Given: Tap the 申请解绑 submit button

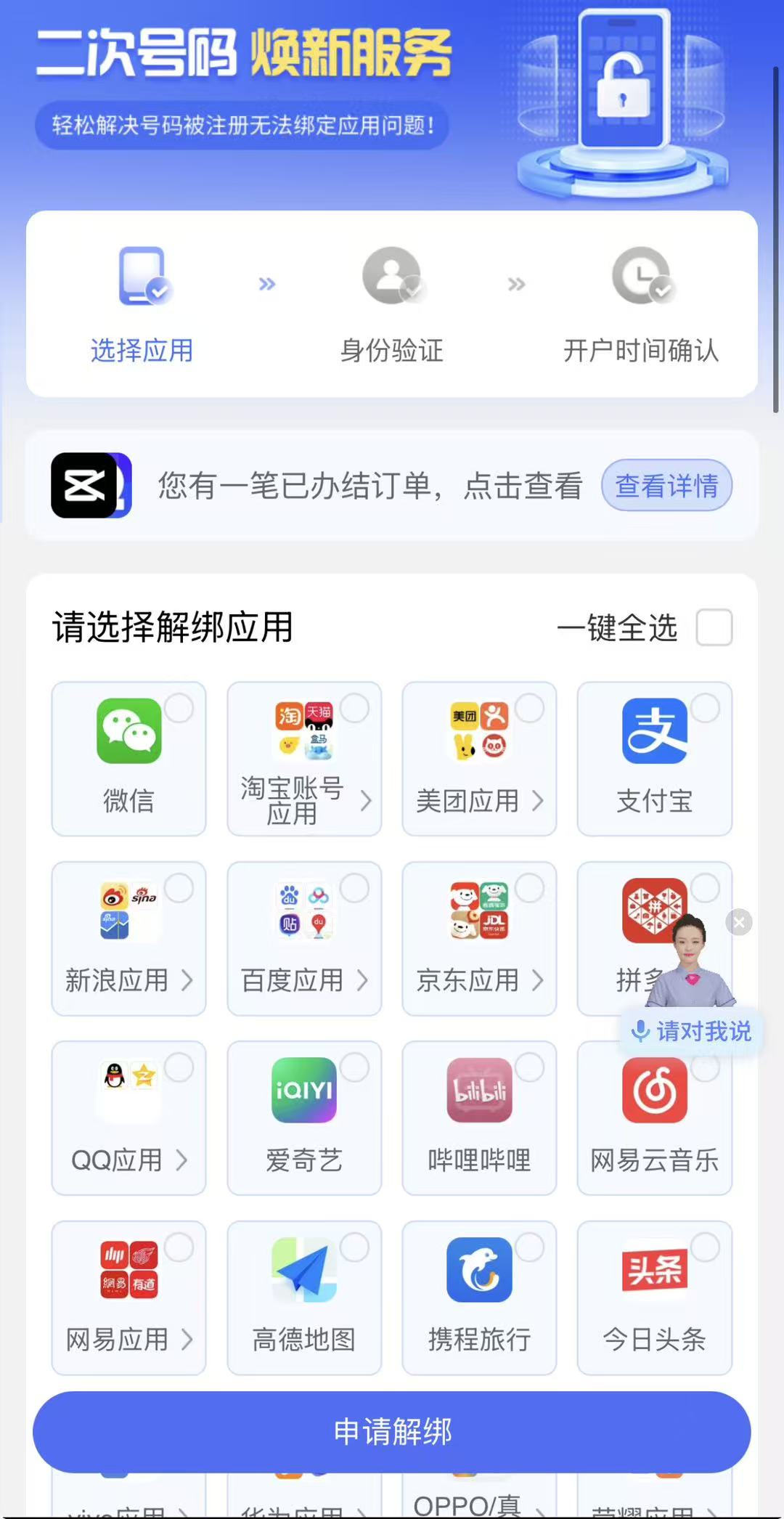Looking at the screenshot, I should pyautogui.click(x=392, y=1432).
